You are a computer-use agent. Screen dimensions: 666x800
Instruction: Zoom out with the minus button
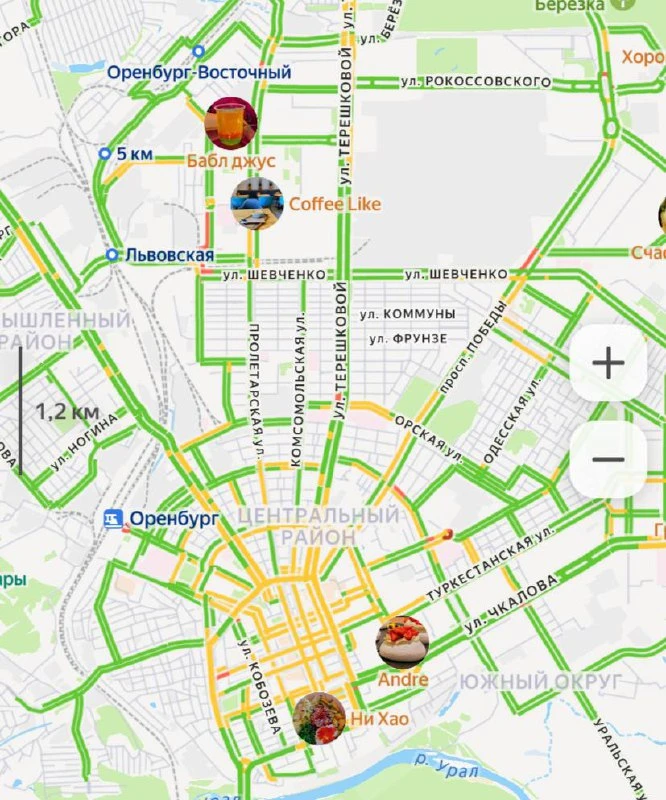[608, 459]
